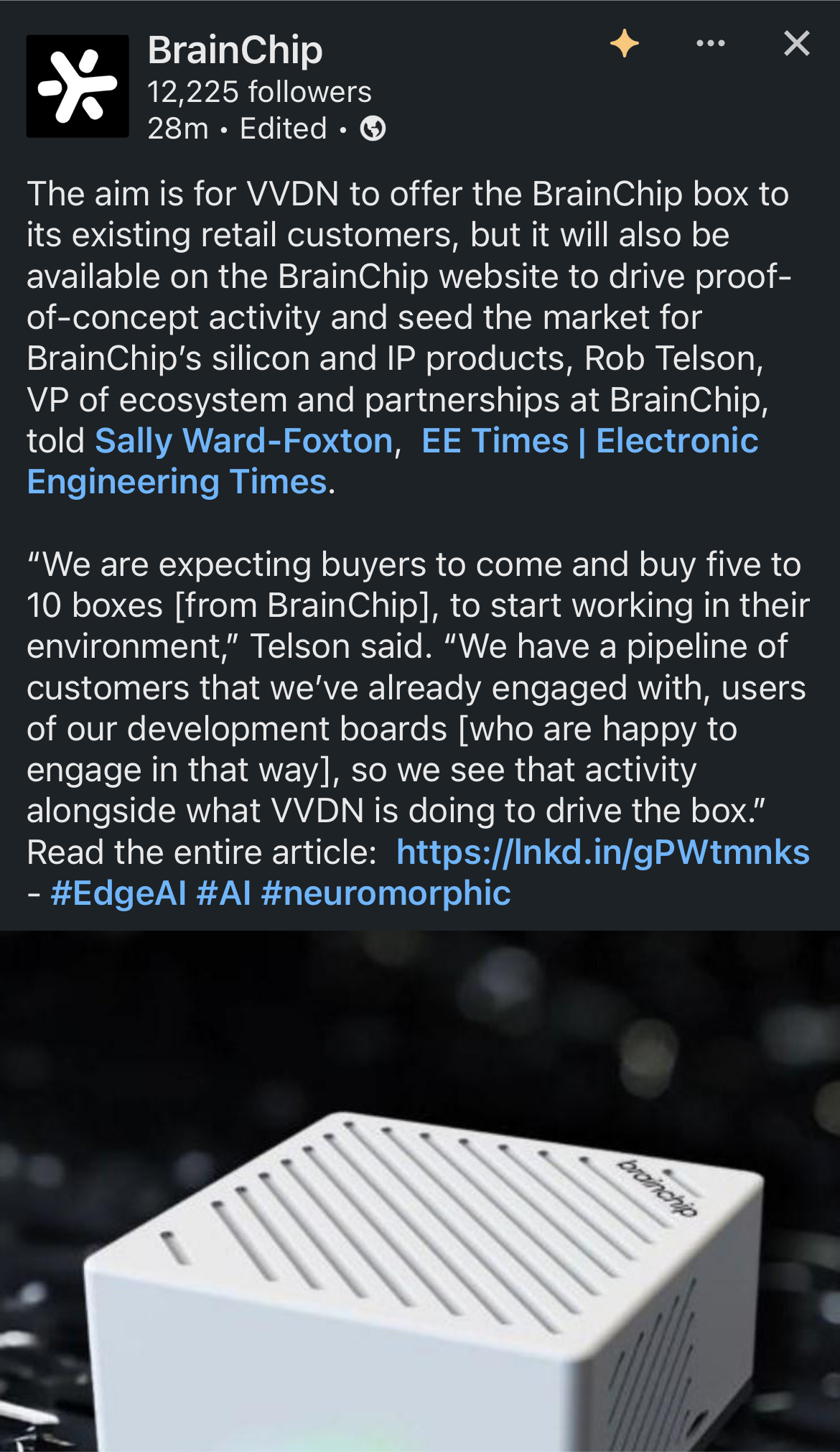
Task: Open BrainChip company profile
Action: (x=235, y=51)
